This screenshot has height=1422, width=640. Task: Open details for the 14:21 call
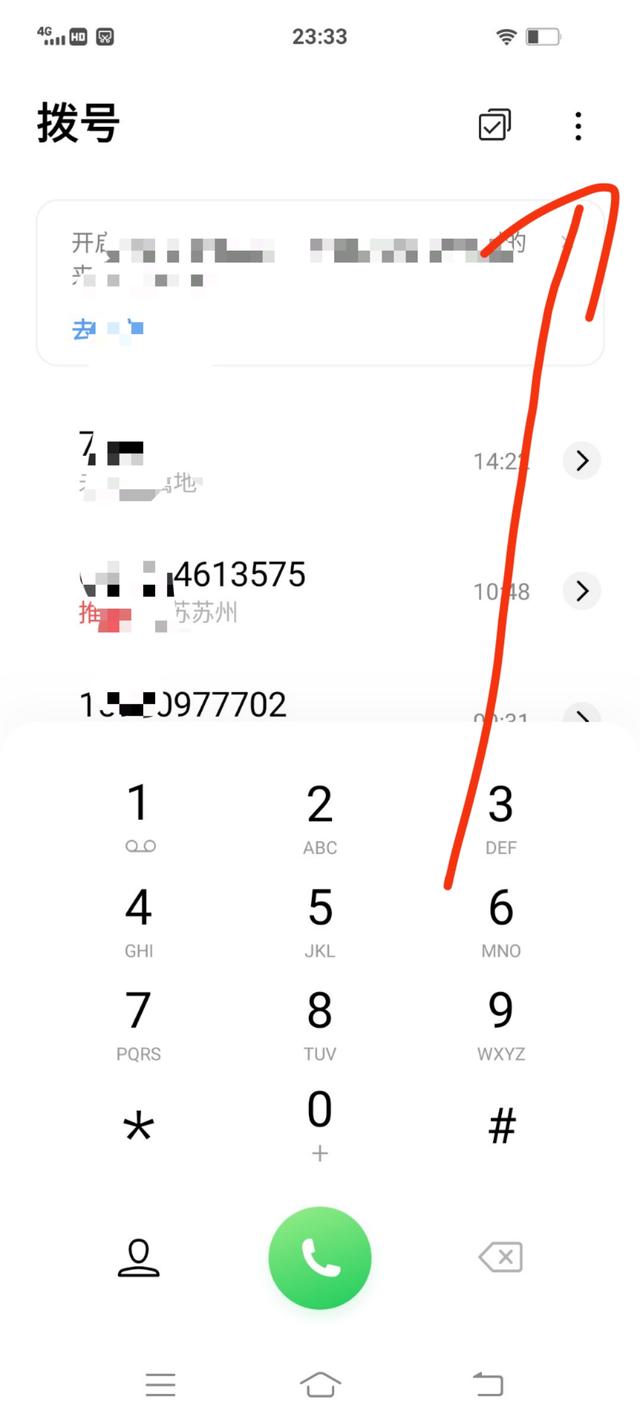pyautogui.click(x=582, y=461)
